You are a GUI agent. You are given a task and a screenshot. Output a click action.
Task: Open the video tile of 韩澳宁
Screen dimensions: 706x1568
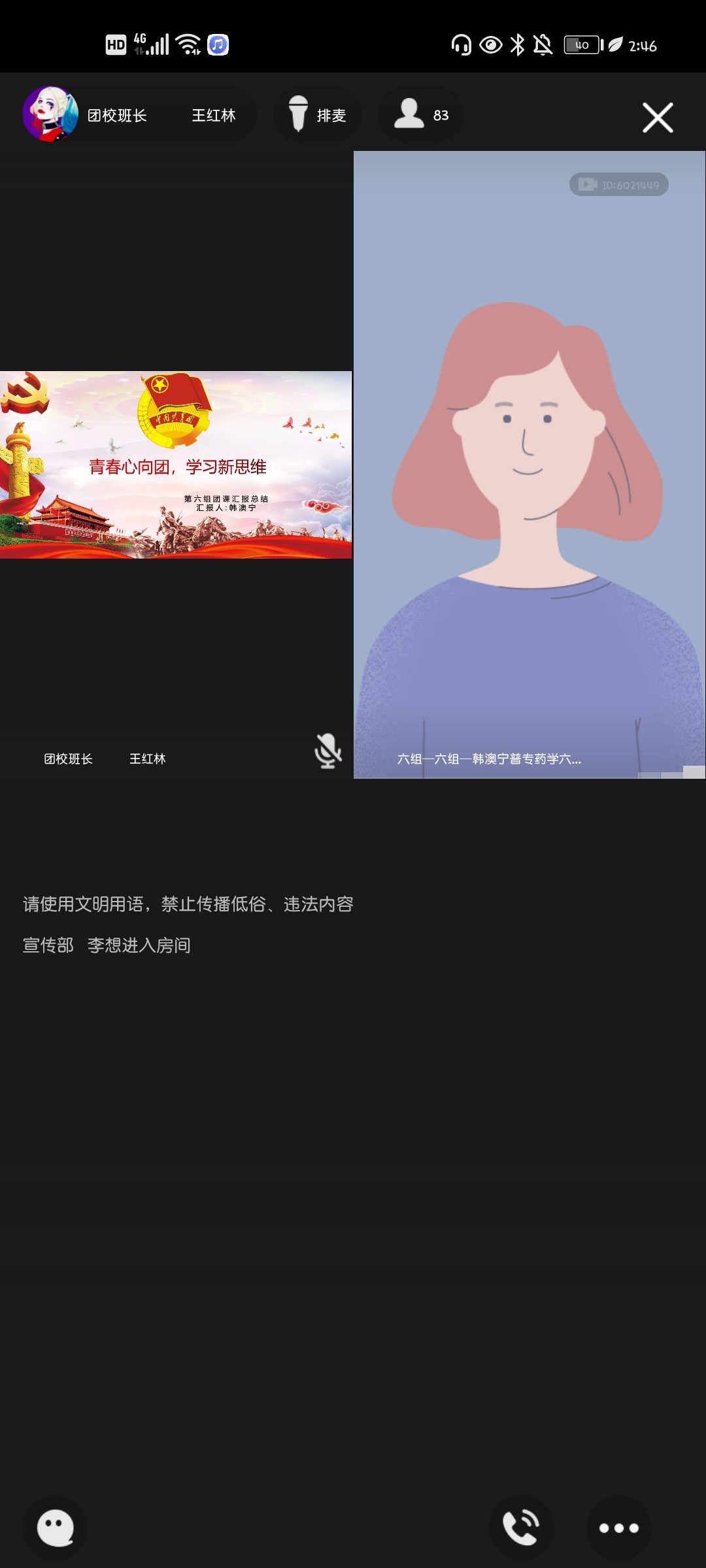(x=529, y=465)
